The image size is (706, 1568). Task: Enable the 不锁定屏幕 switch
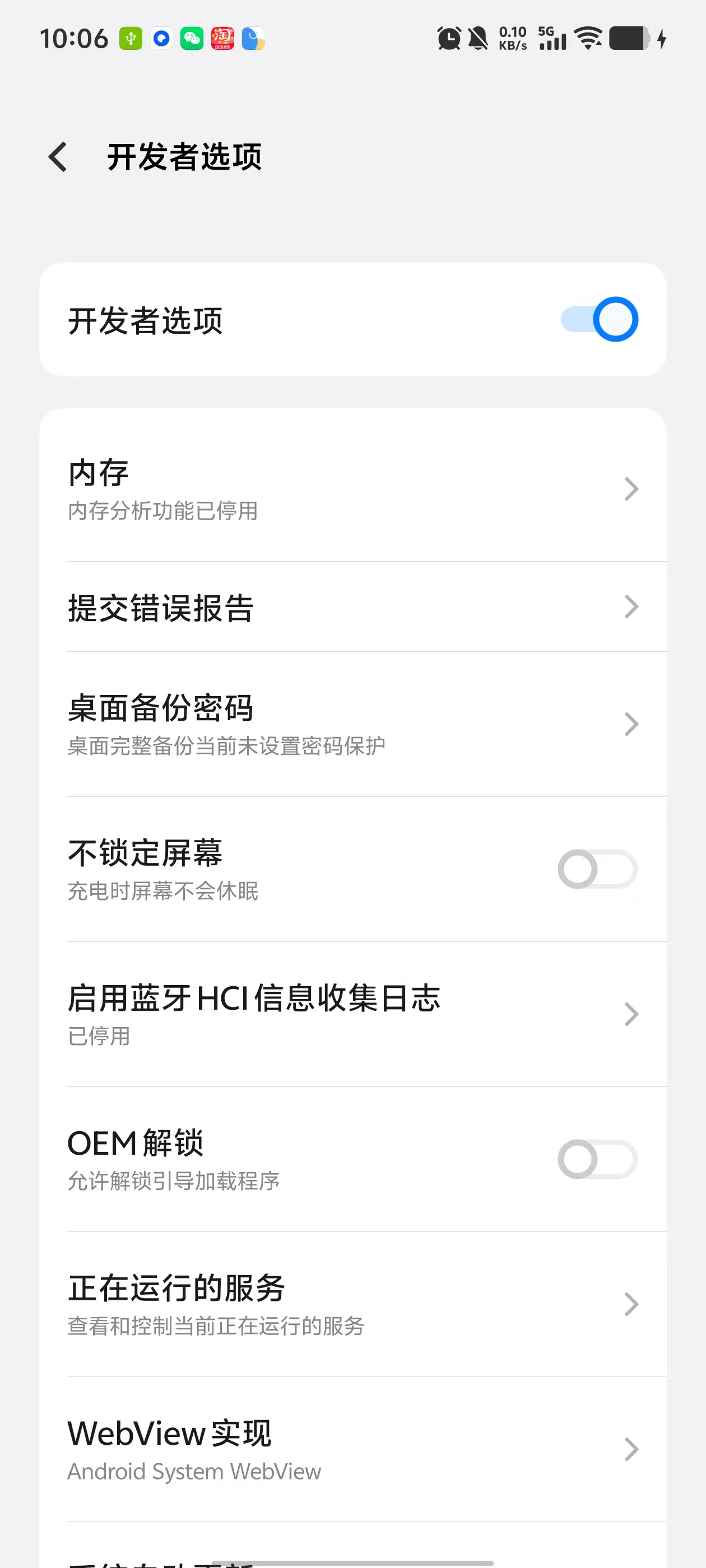[597, 869]
